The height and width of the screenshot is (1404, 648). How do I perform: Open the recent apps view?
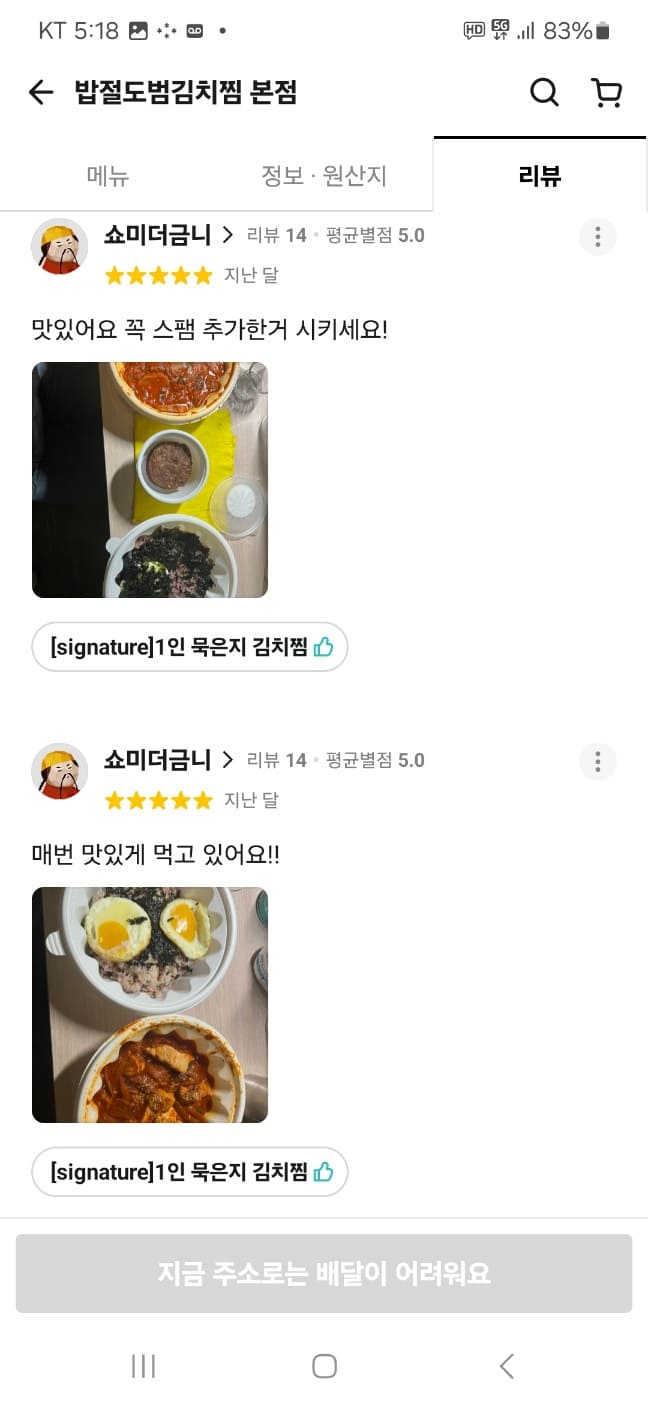tap(143, 1366)
